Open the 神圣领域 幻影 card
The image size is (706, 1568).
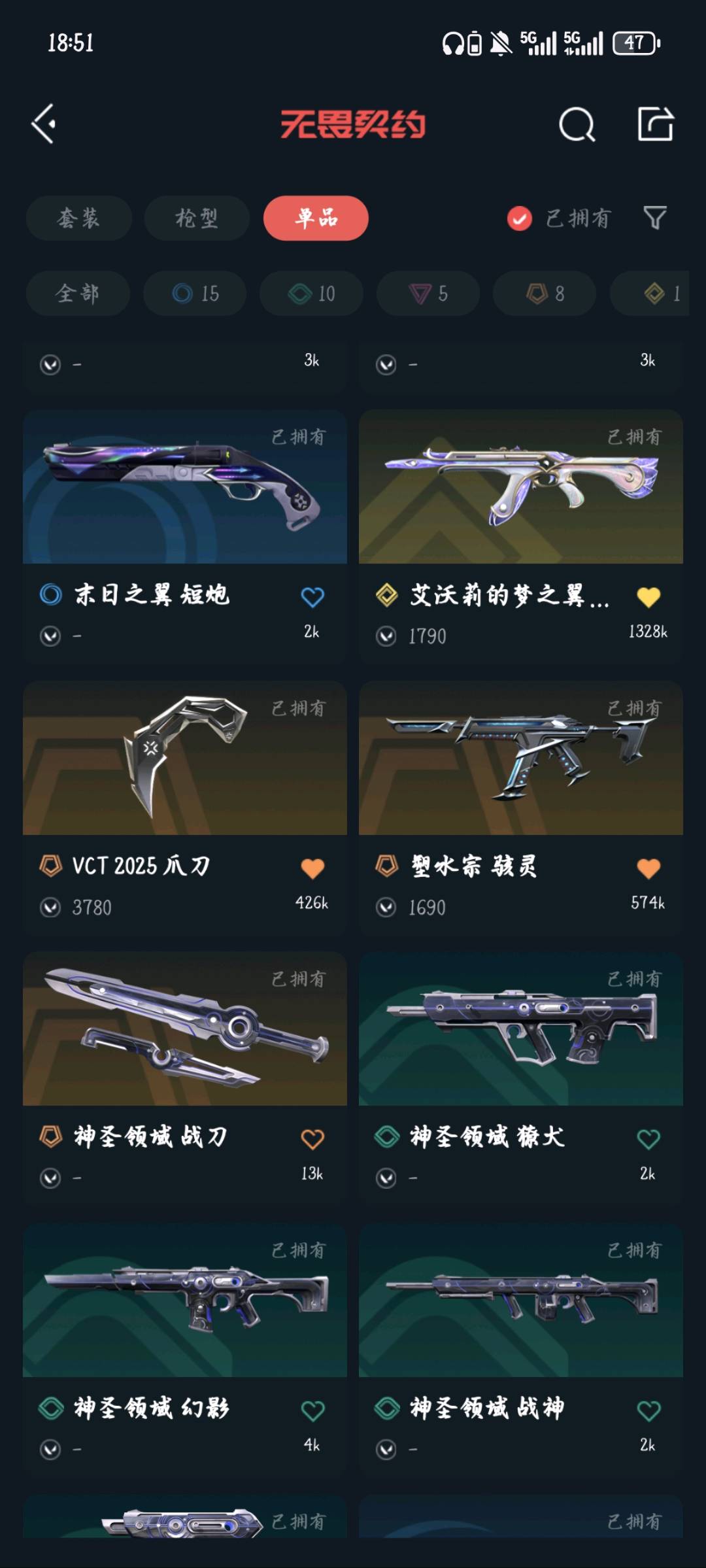click(185, 1350)
